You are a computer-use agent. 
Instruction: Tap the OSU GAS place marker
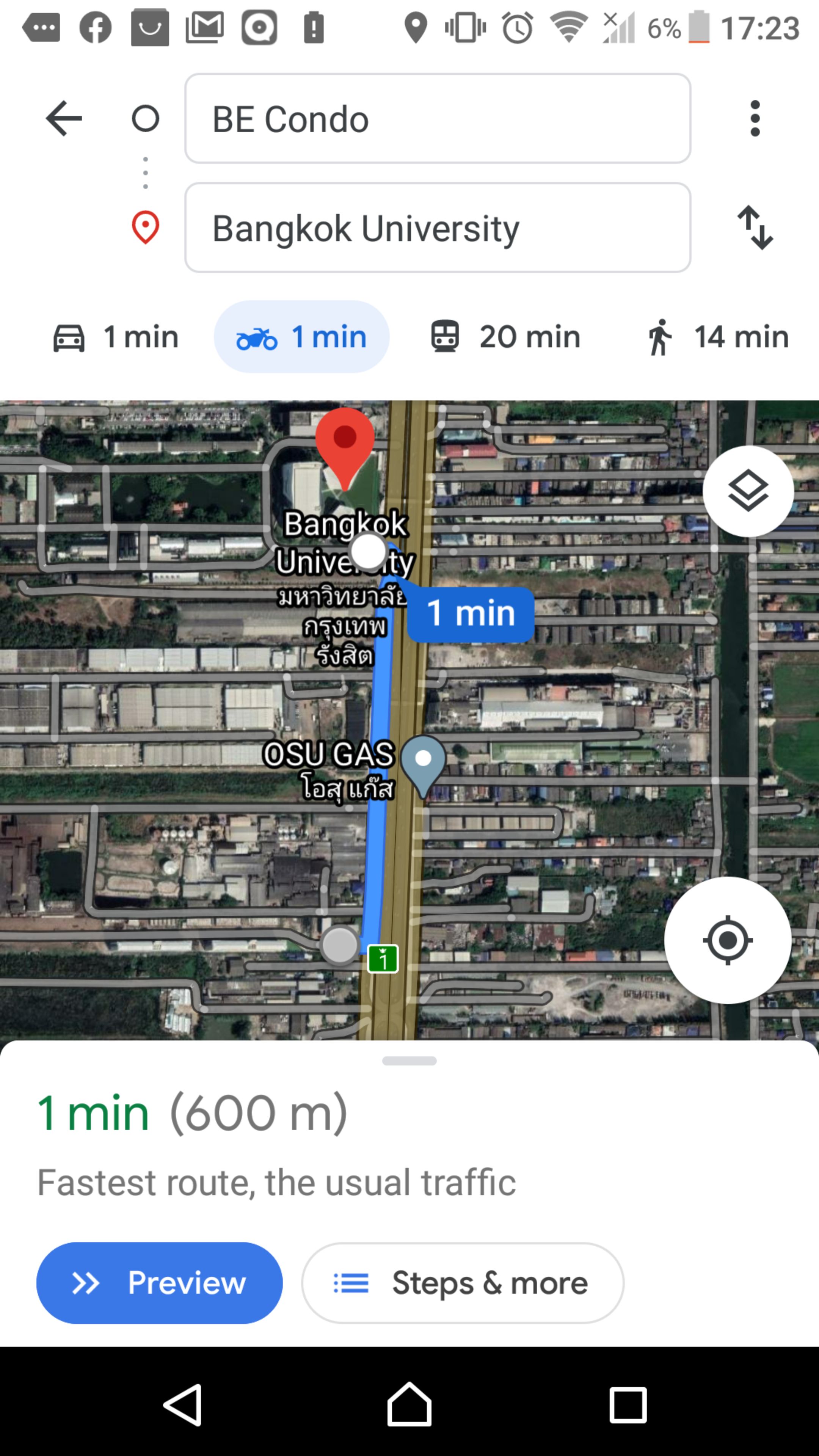point(423,760)
